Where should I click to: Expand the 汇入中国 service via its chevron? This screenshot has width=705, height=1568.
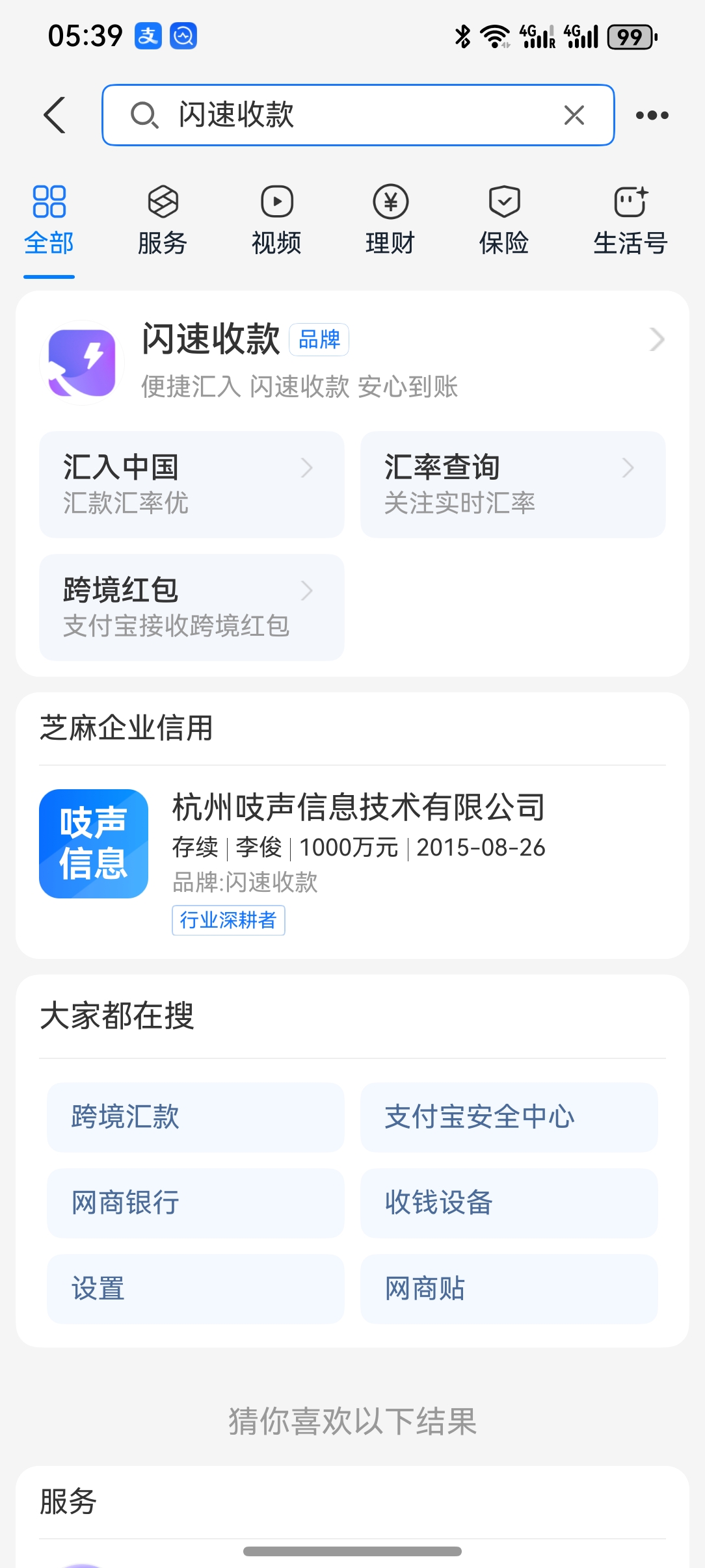click(x=308, y=468)
